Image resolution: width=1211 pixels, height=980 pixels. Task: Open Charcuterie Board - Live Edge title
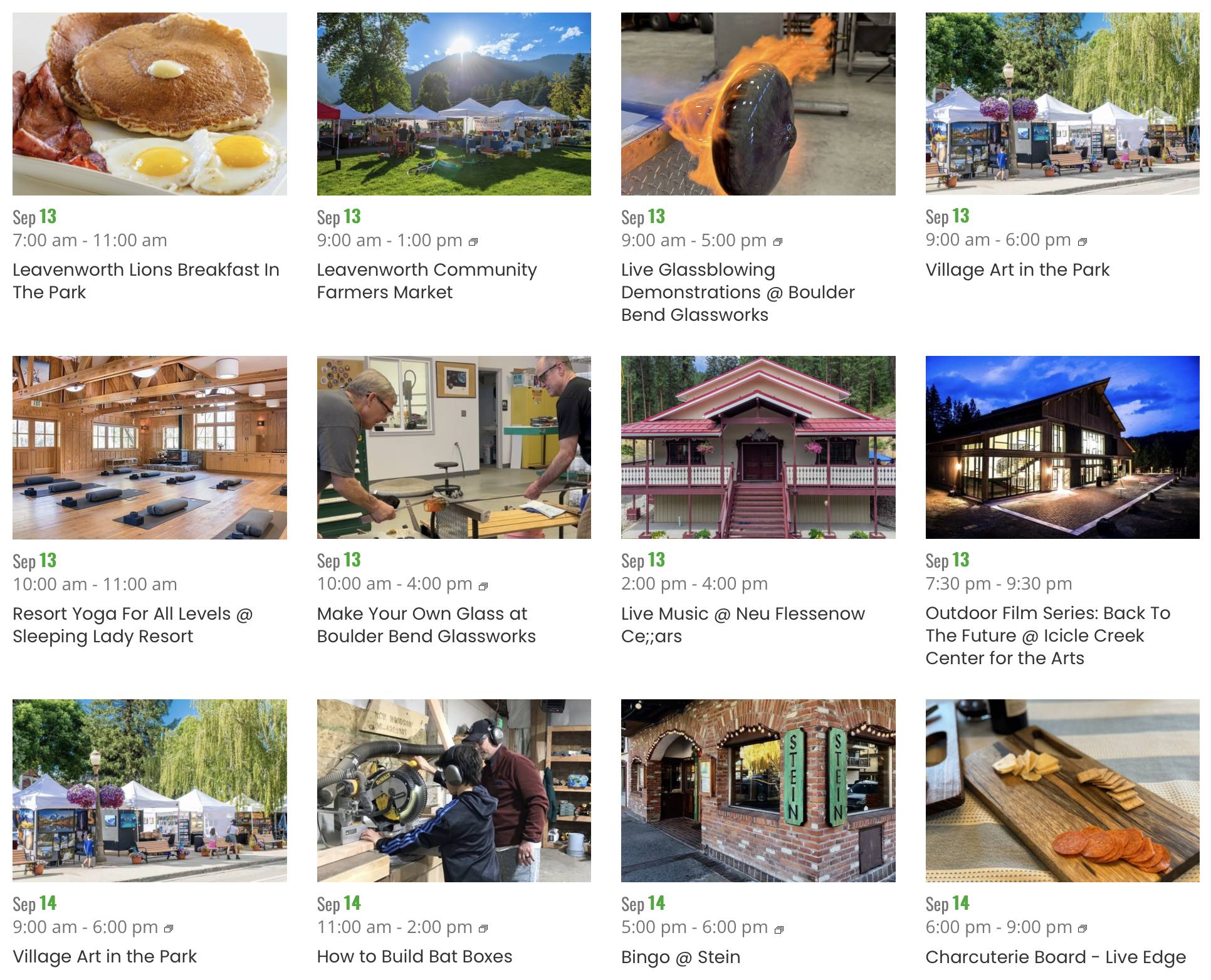pyautogui.click(x=1056, y=957)
